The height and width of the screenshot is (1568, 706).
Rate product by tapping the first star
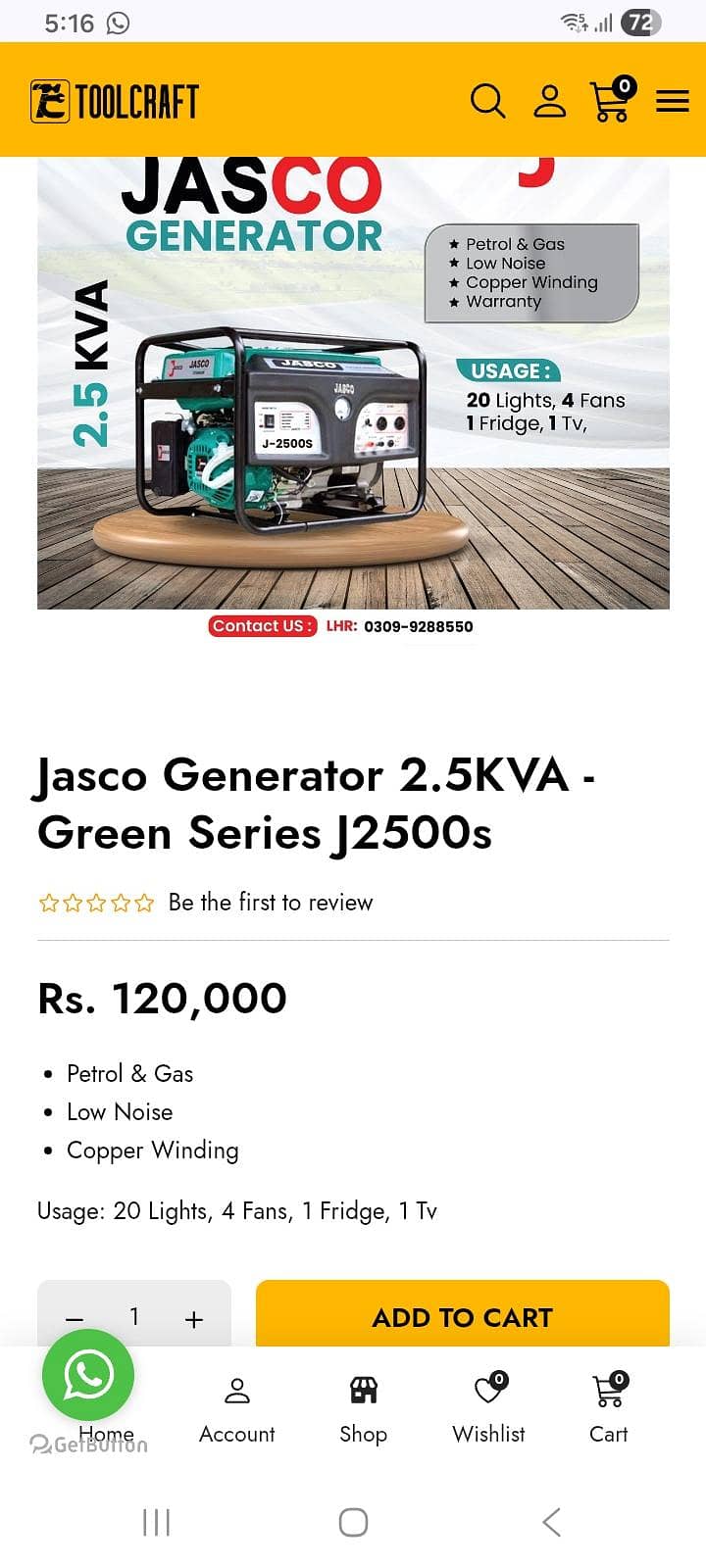coord(47,903)
